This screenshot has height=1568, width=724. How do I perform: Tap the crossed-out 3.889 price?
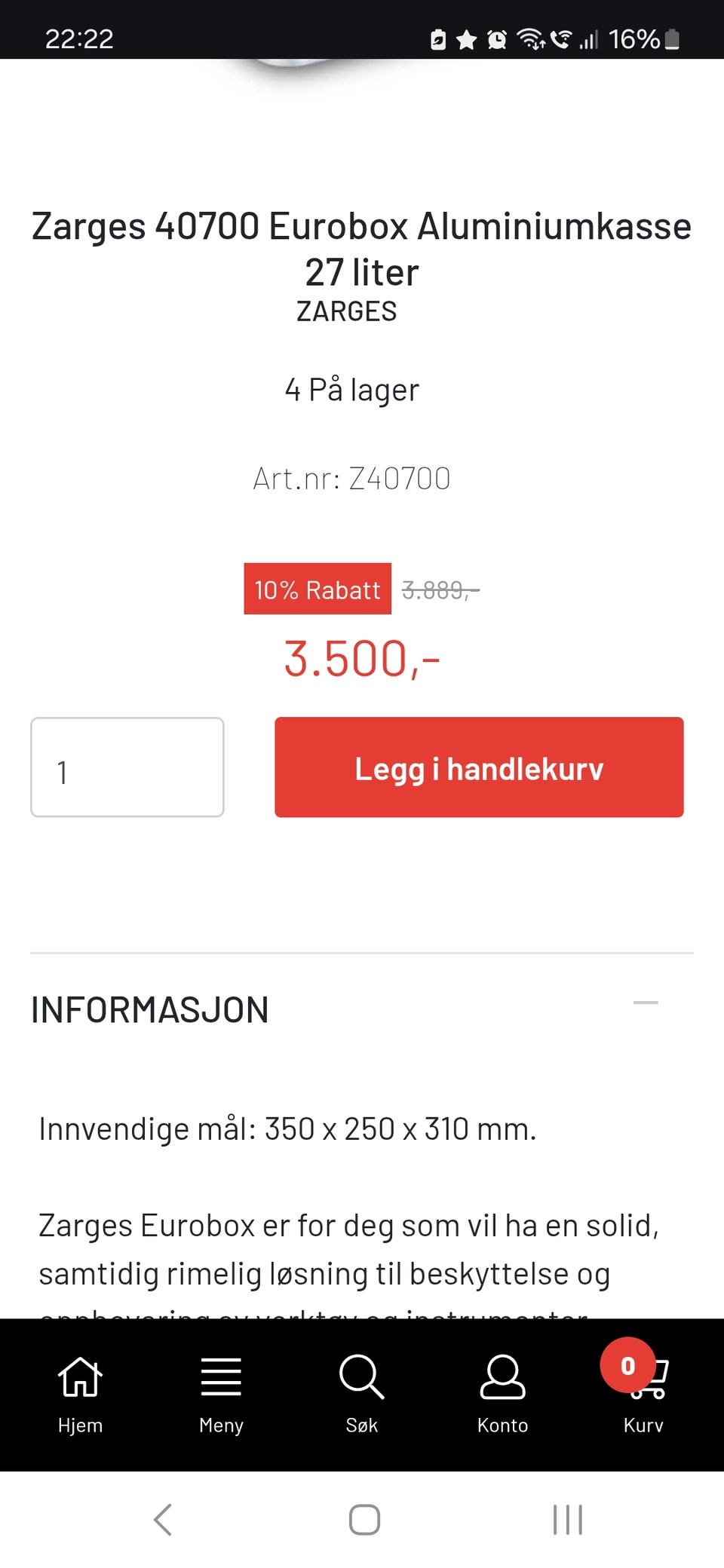click(x=440, y=589)
